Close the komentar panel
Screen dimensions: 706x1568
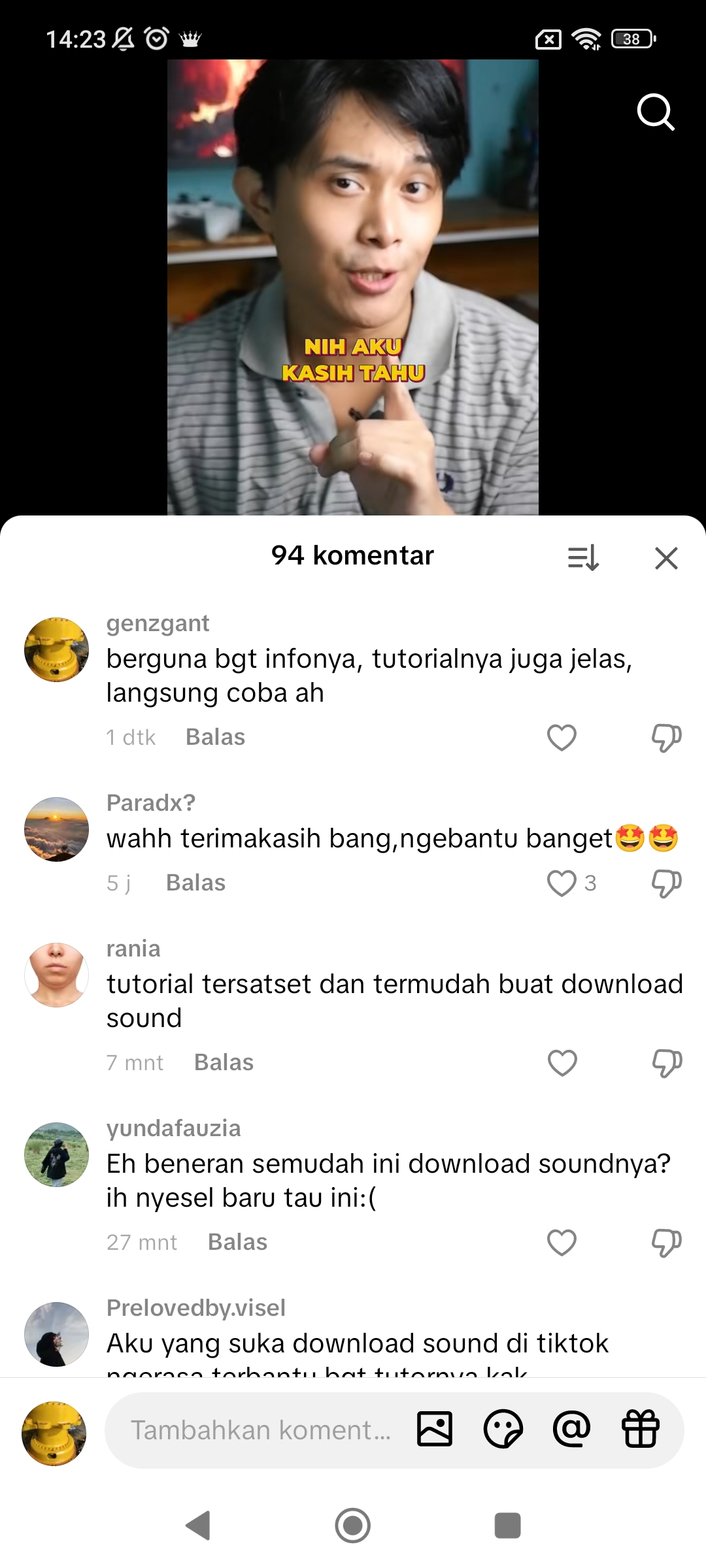pos(666,558)
